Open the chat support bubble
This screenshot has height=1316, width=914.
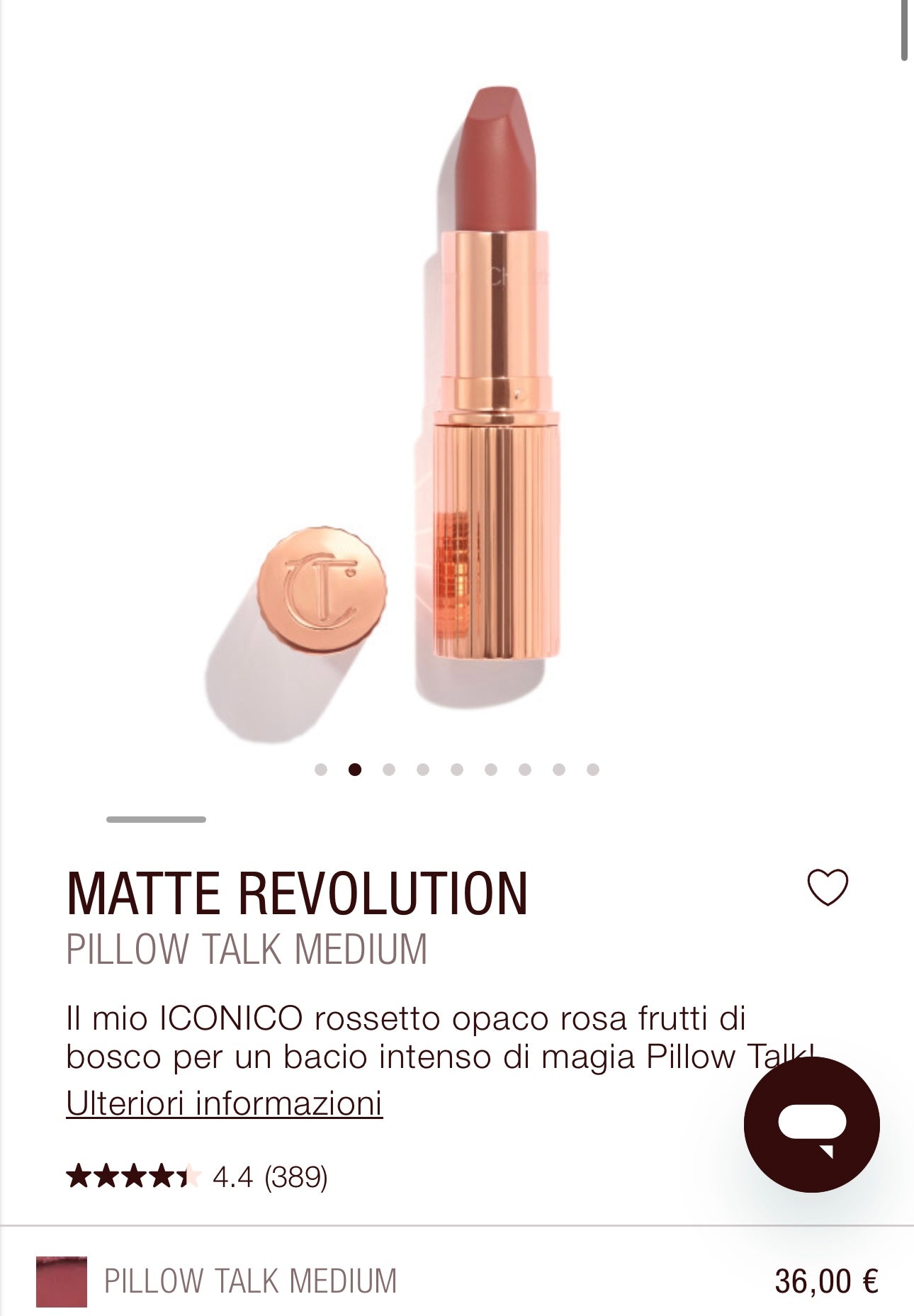point(811,1124)
